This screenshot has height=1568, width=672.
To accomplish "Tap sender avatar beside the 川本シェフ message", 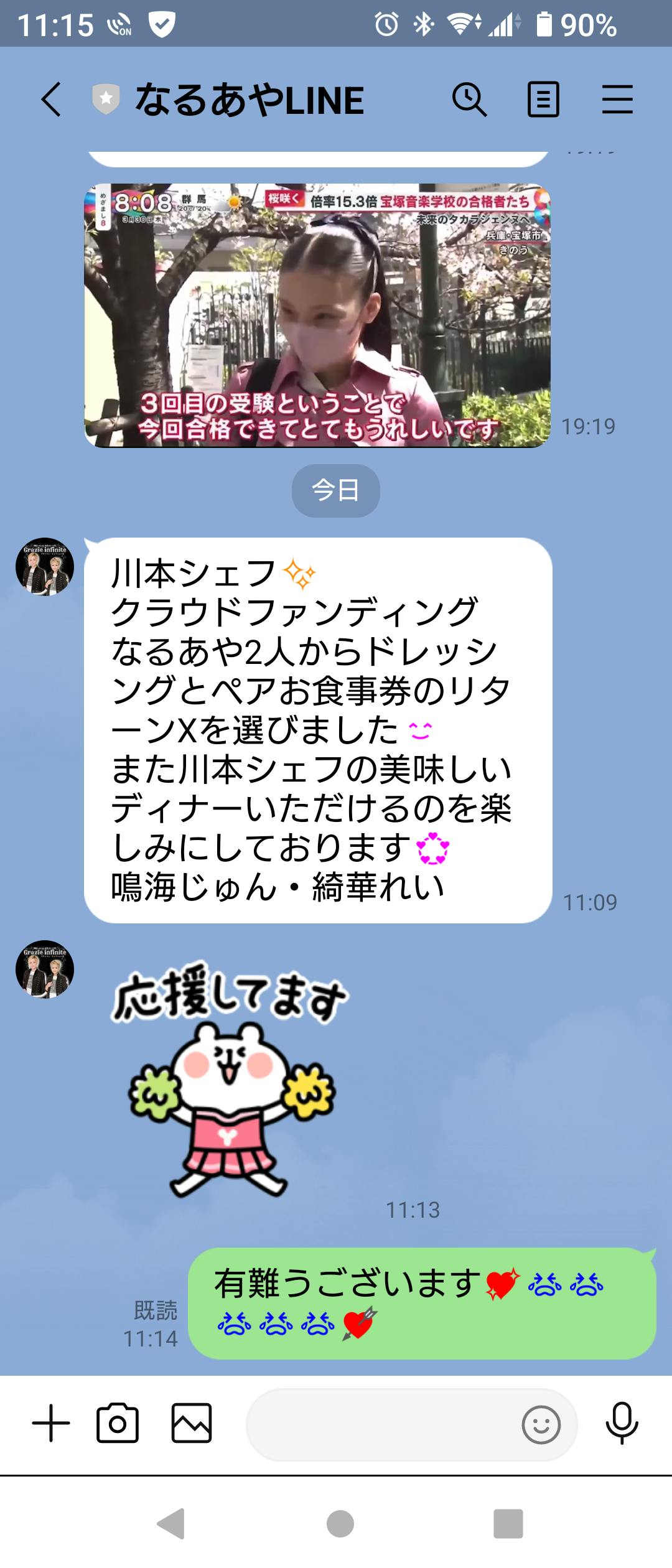I will (x=45, y=567).
